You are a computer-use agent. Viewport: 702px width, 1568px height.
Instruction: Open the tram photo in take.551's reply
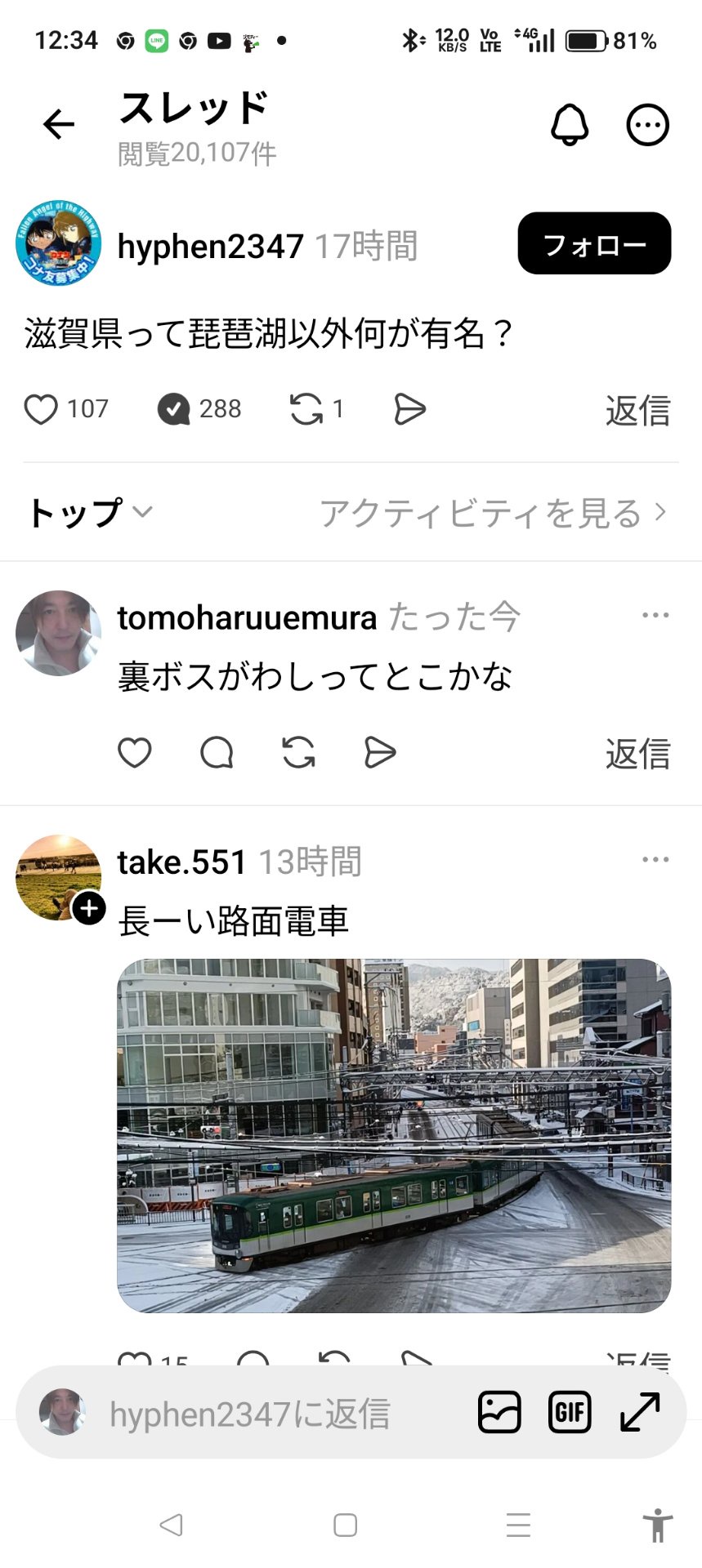pyautogui.click(x=394, y=1135)
